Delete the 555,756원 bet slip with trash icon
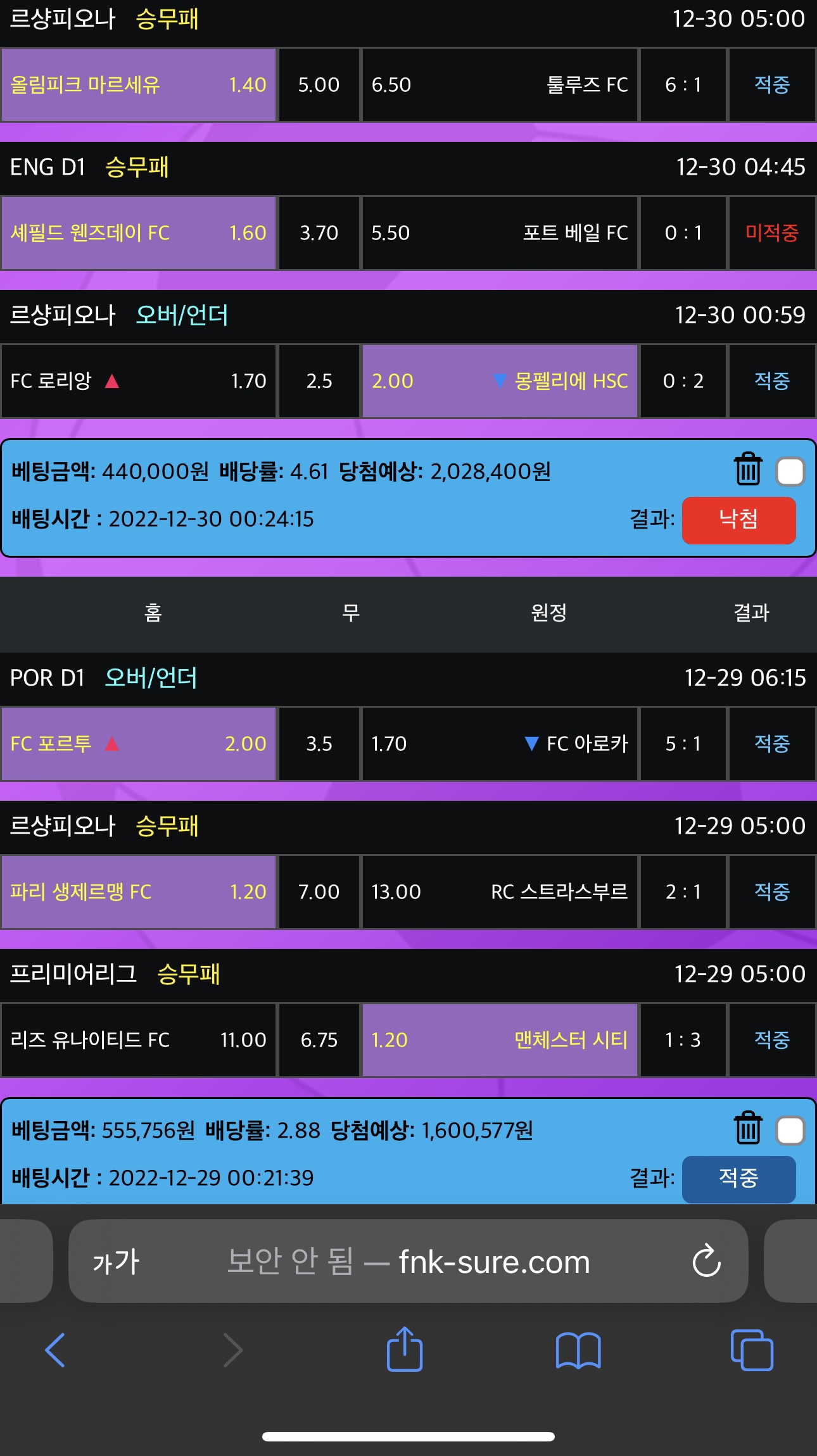This screenshot has width=817, height=1456. (x=748, y=1128)
